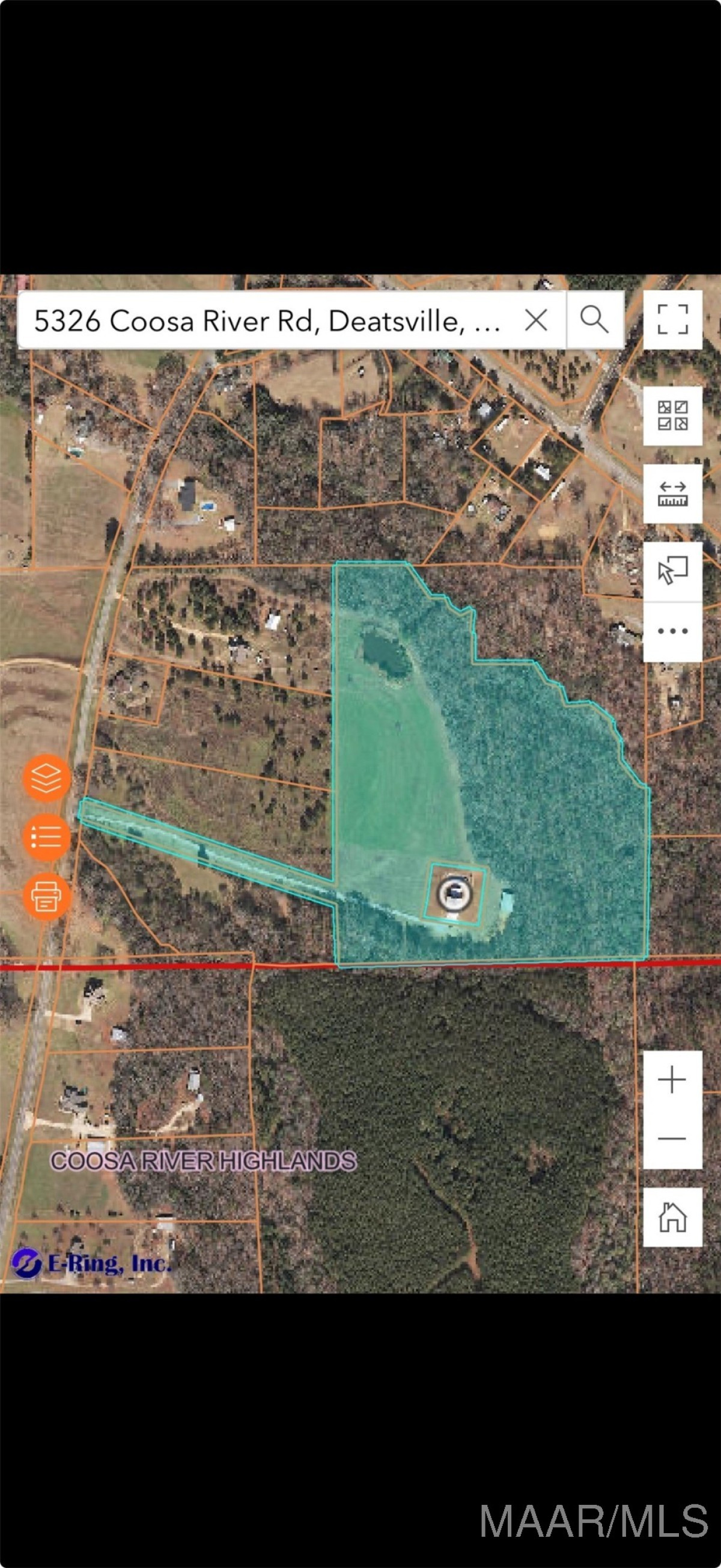Tap the address search field

(268, 320)
